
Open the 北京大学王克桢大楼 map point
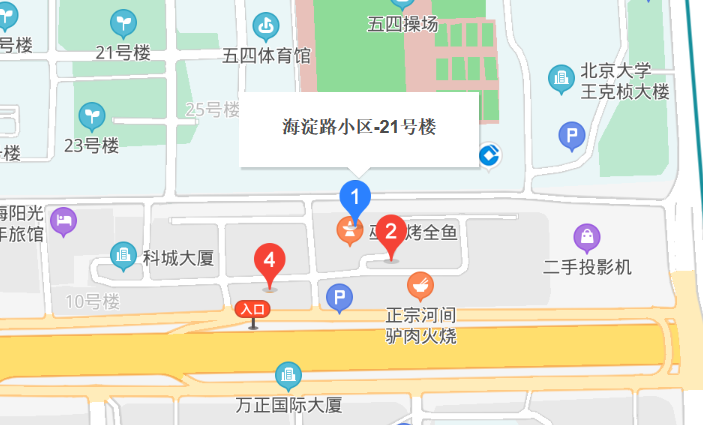562,77
